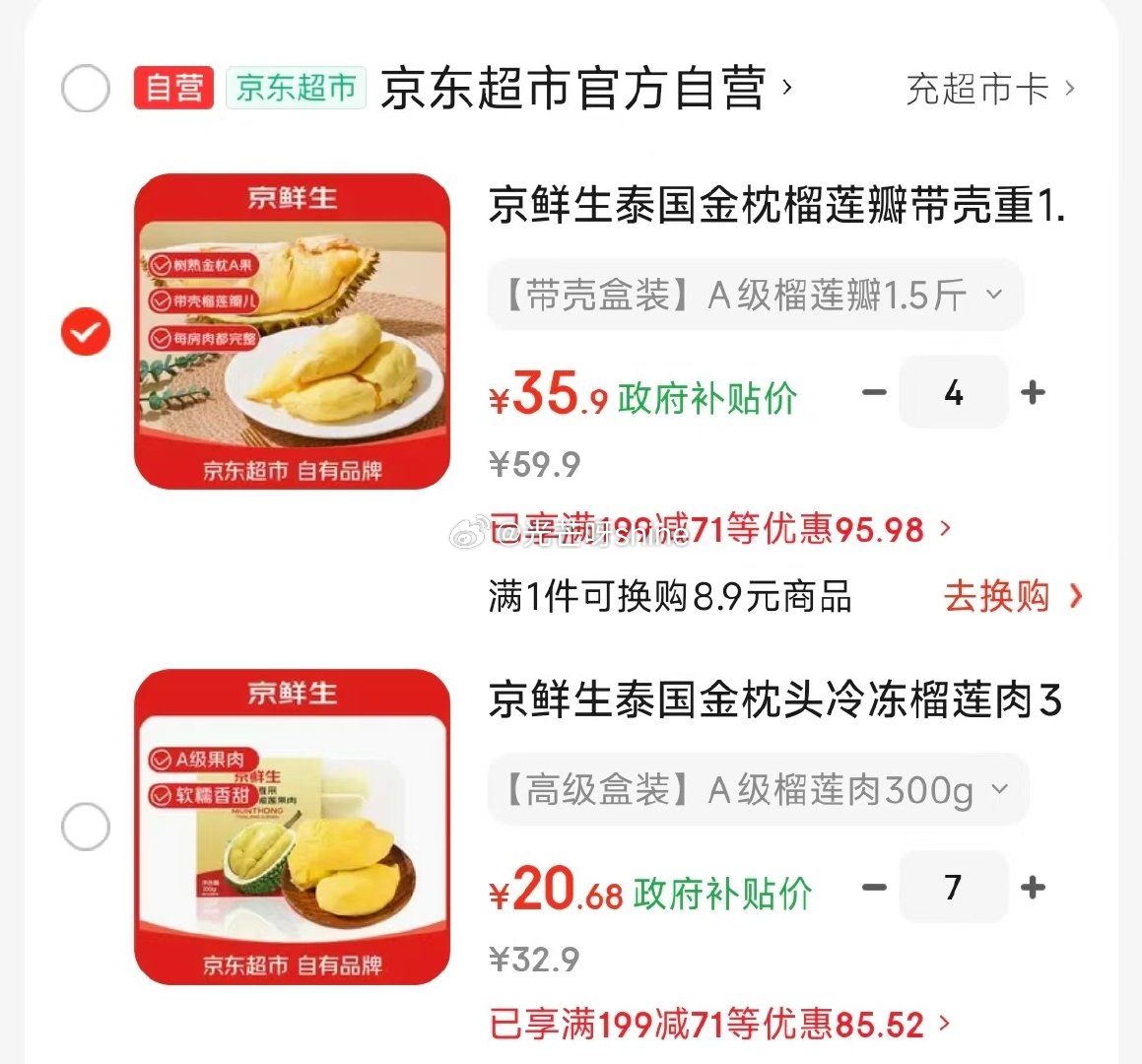Check the 冷冻榴莲肉 cart item

click(86, 827)
